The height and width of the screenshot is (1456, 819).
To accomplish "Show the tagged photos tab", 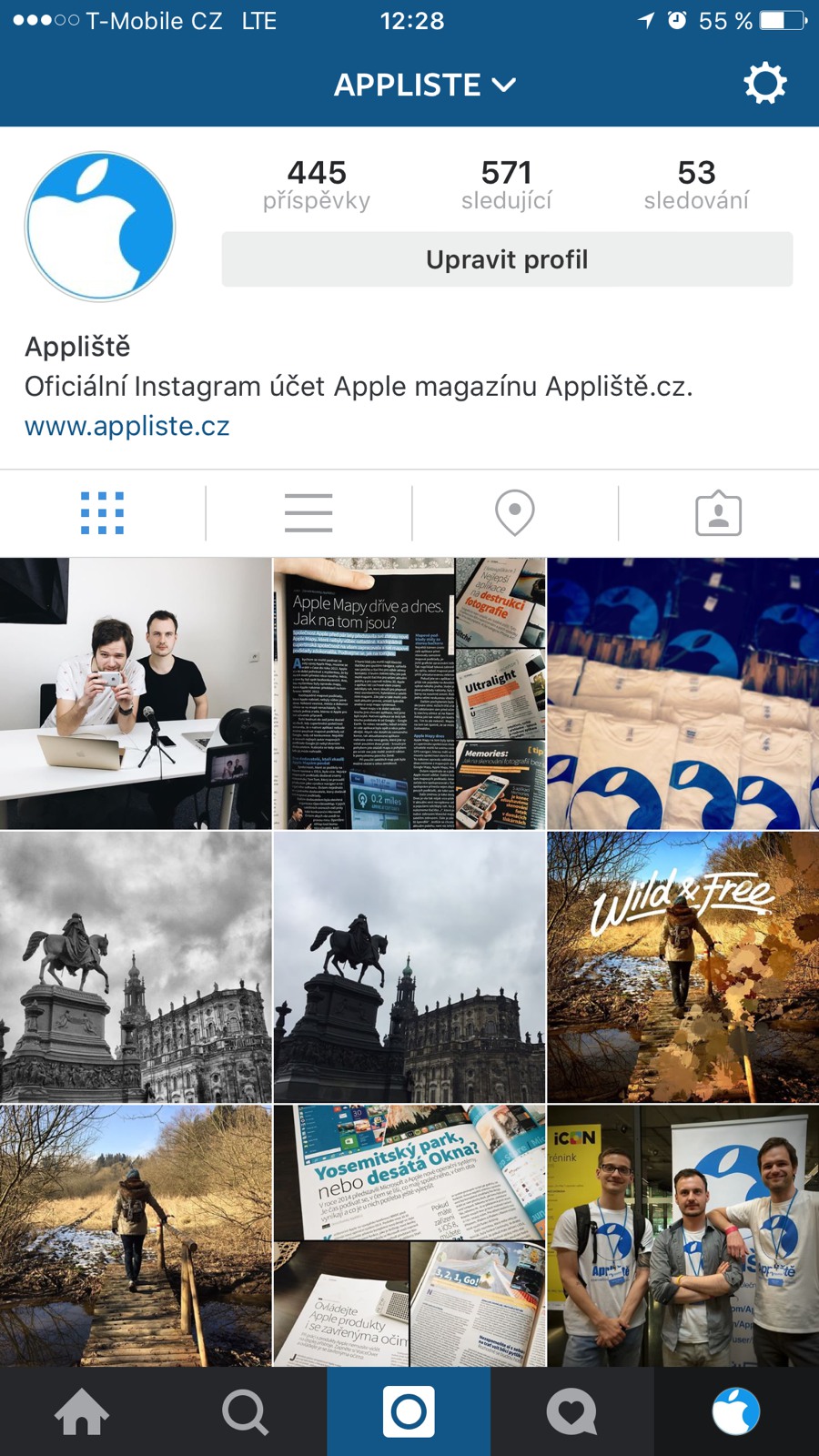I will [718, 513].
